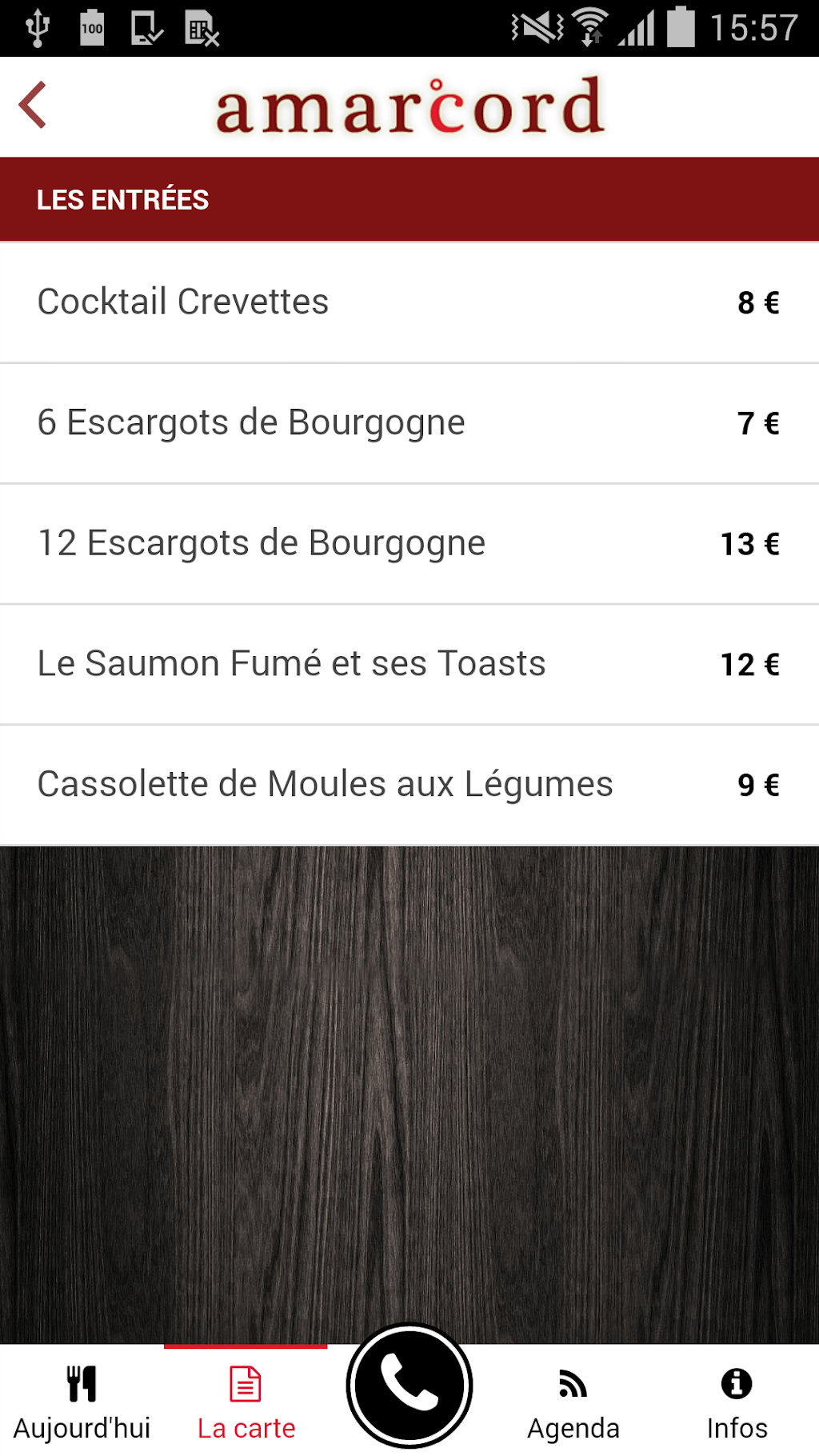
Task: Switch to the Agenda tab
Action: click(573, 1402)
